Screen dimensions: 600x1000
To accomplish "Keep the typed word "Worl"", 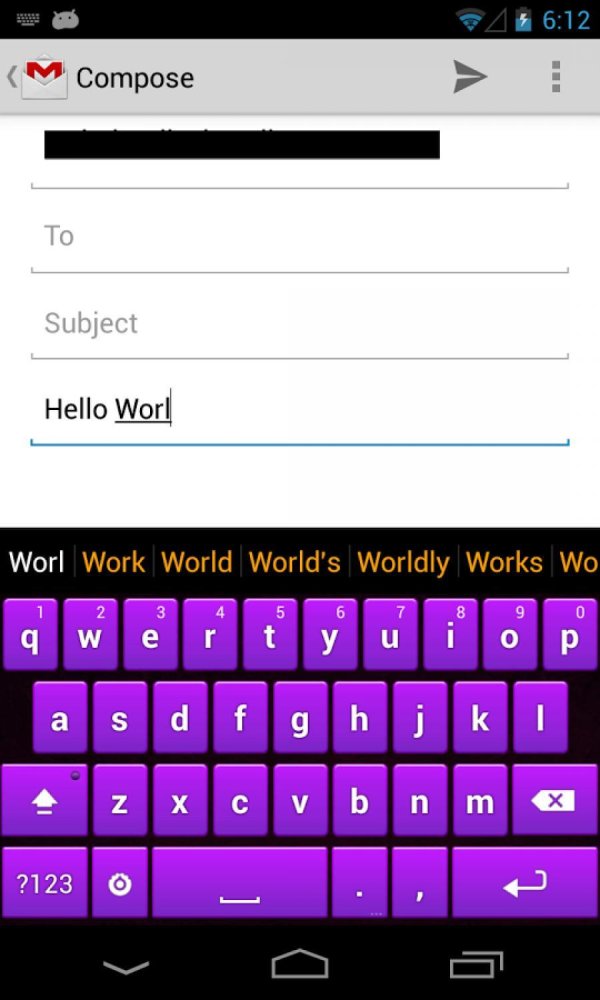I will tap(37, 562).
